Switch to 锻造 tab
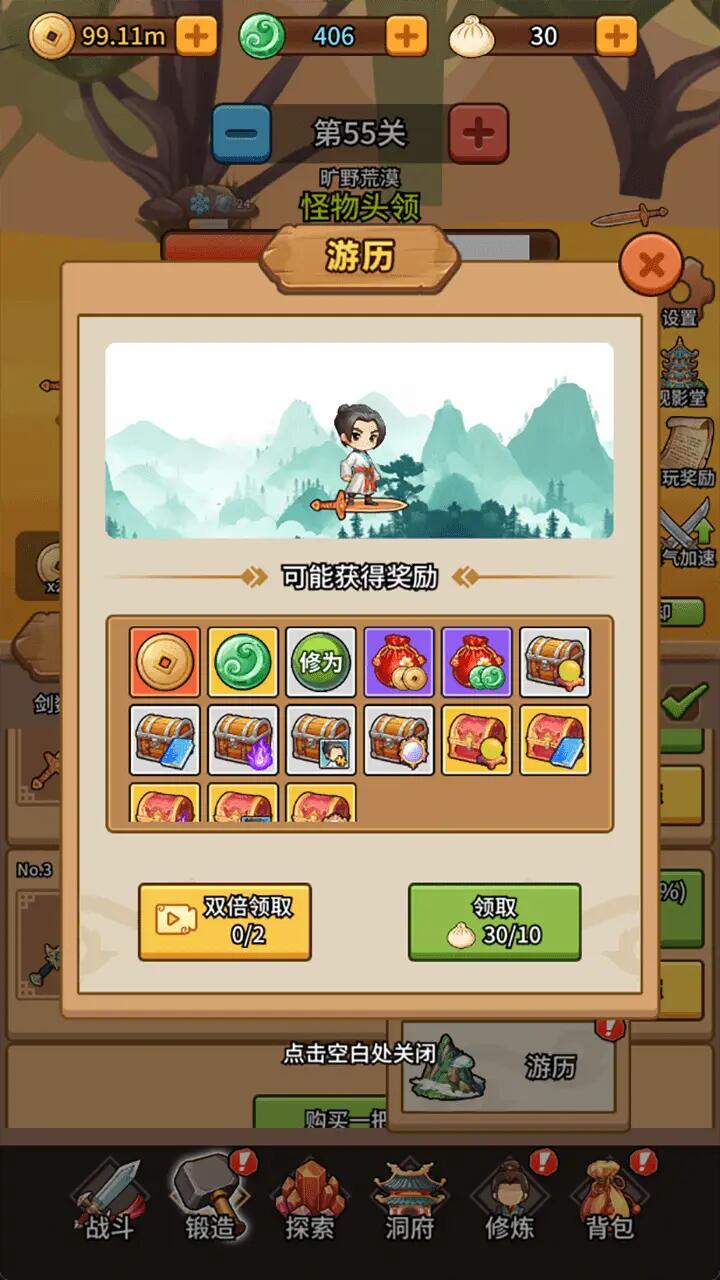720x1280 pixels. (x=209, y=1198)
